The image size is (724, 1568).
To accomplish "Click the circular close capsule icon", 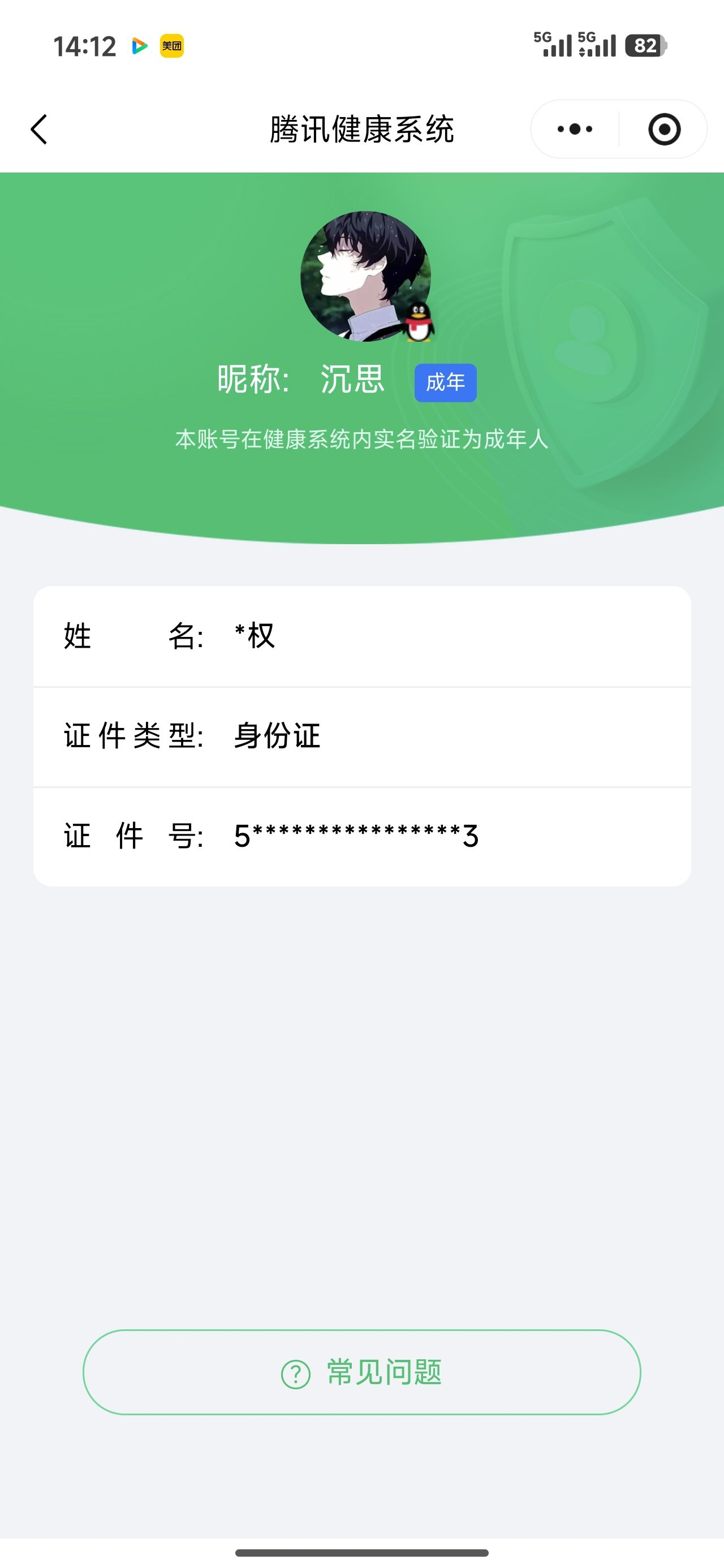I will [x=665, y=129].
